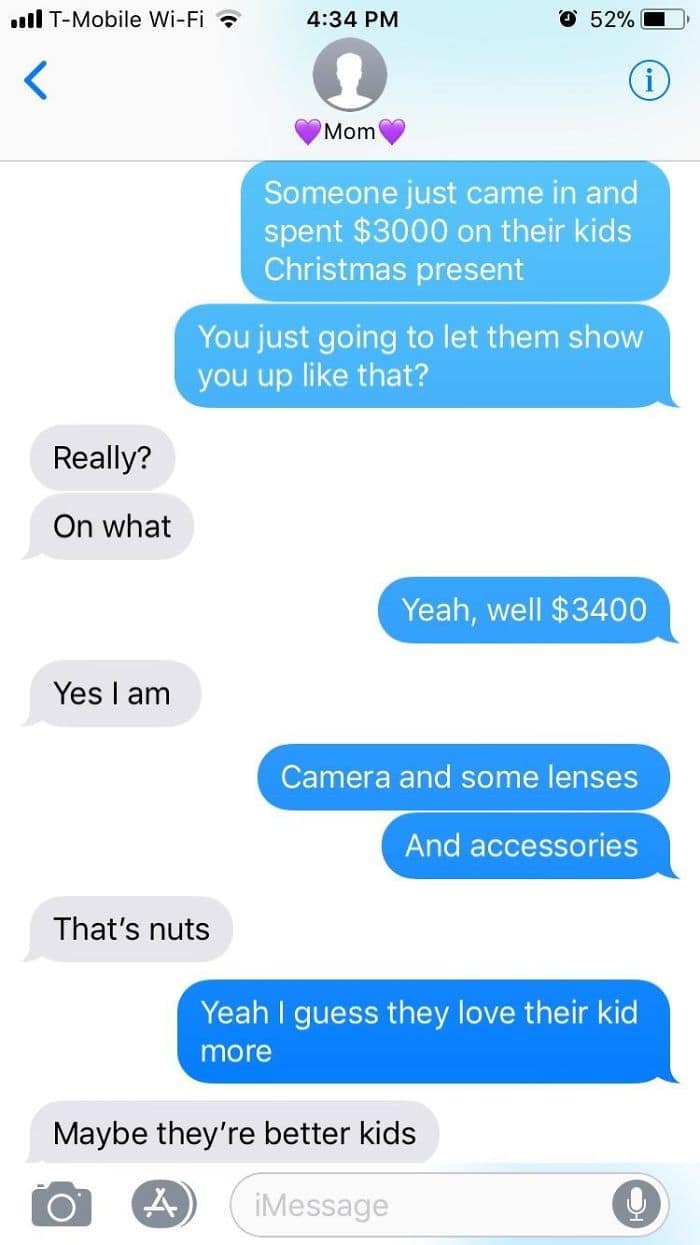Screen dimensions: 700x1245
Task: Open conversation details info icon
Action: [648, 82]
